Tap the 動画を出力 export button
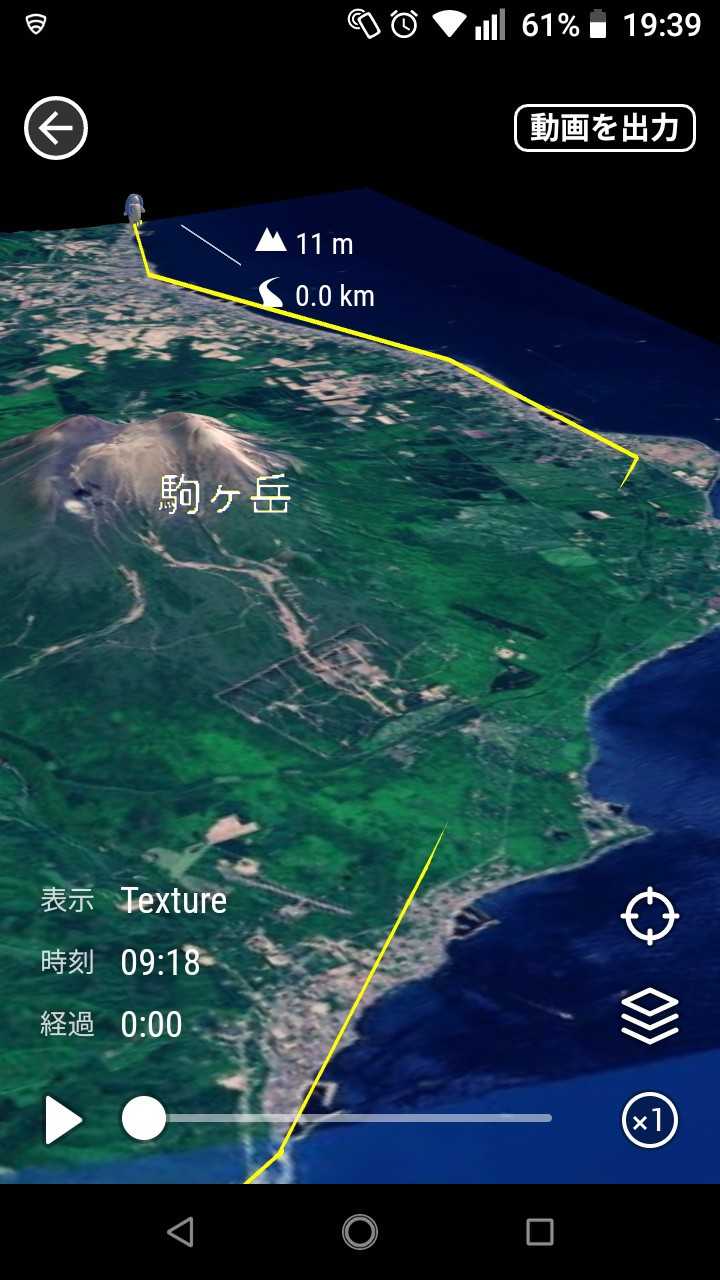This screenshot has width=720, height=1280. (x=604, y=128)
